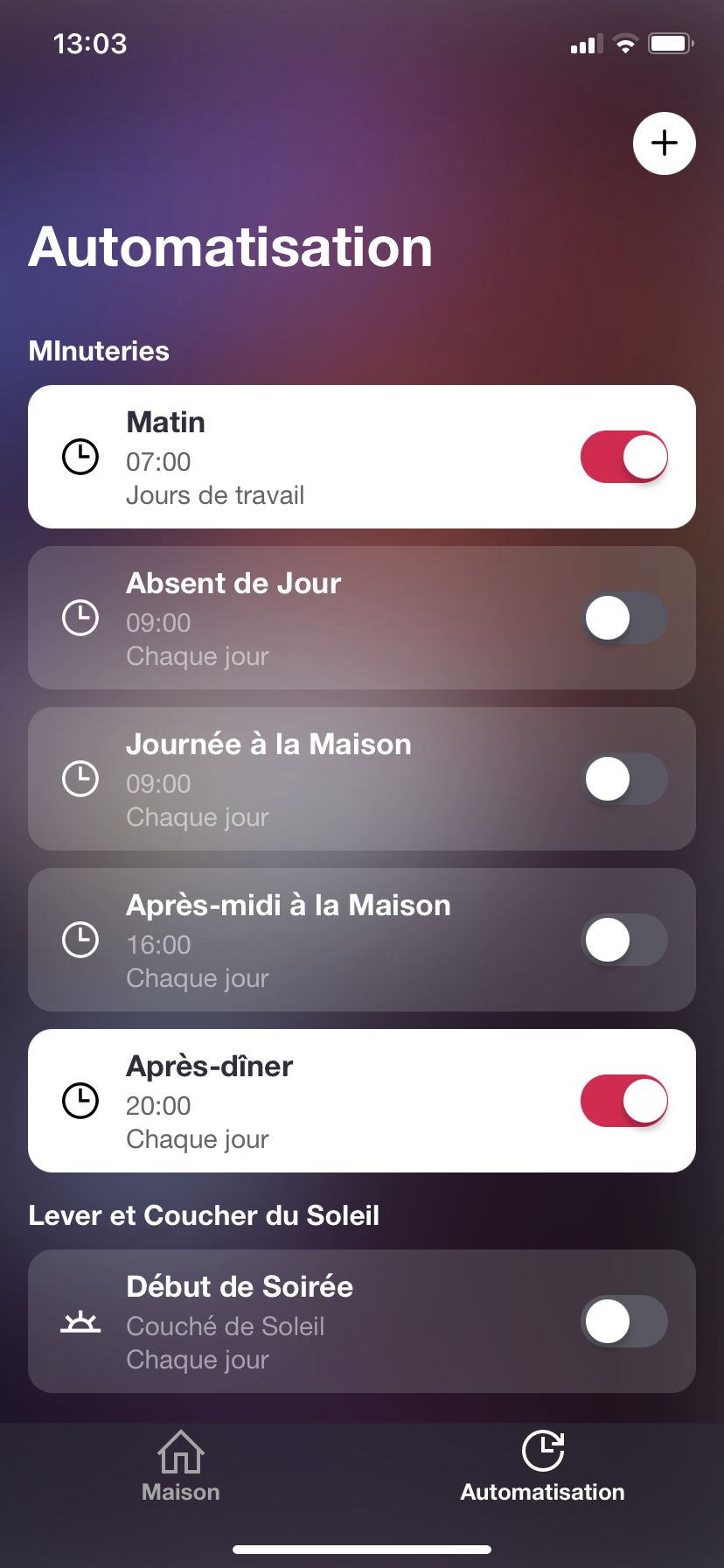Disable the Matin timer toggle

[624, 457]
